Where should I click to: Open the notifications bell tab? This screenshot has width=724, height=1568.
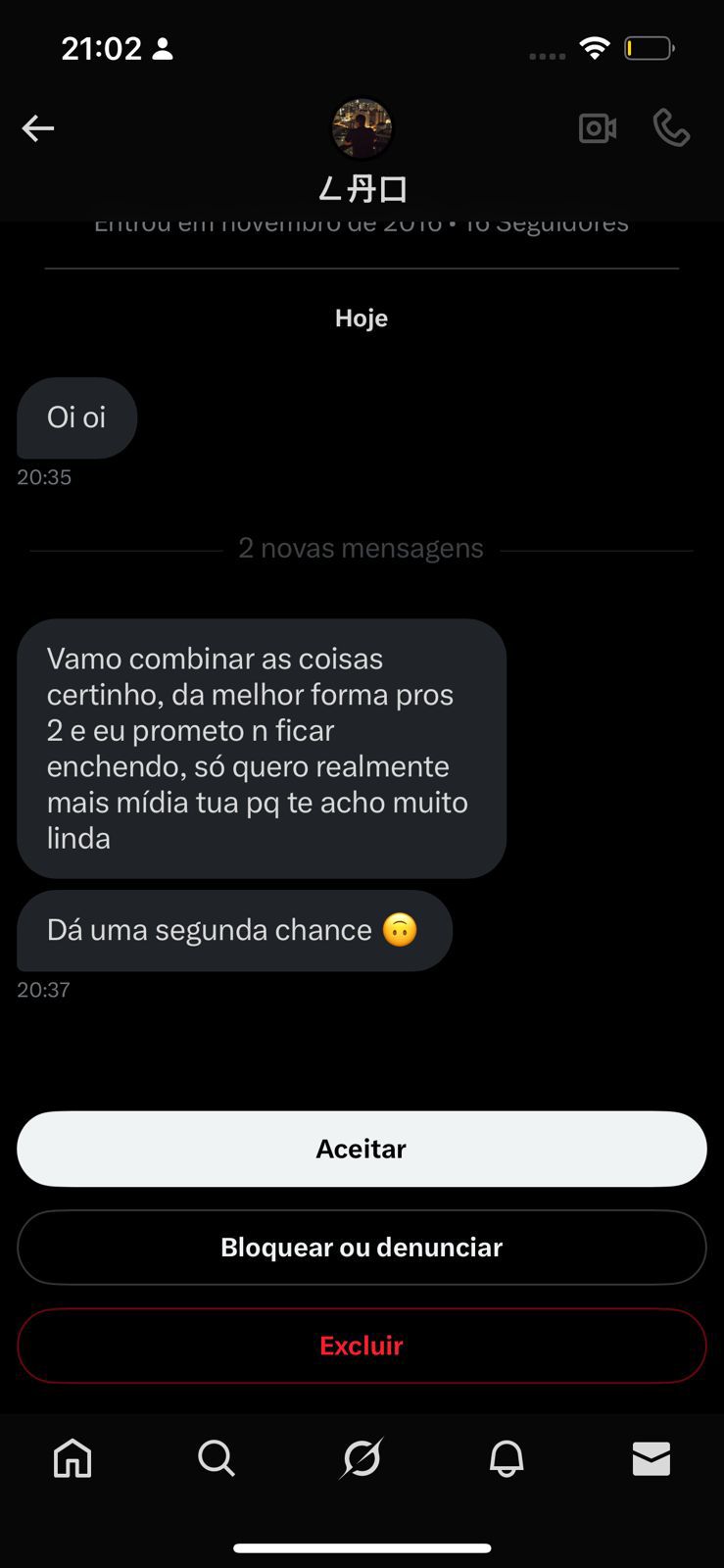click(507, 1458)
